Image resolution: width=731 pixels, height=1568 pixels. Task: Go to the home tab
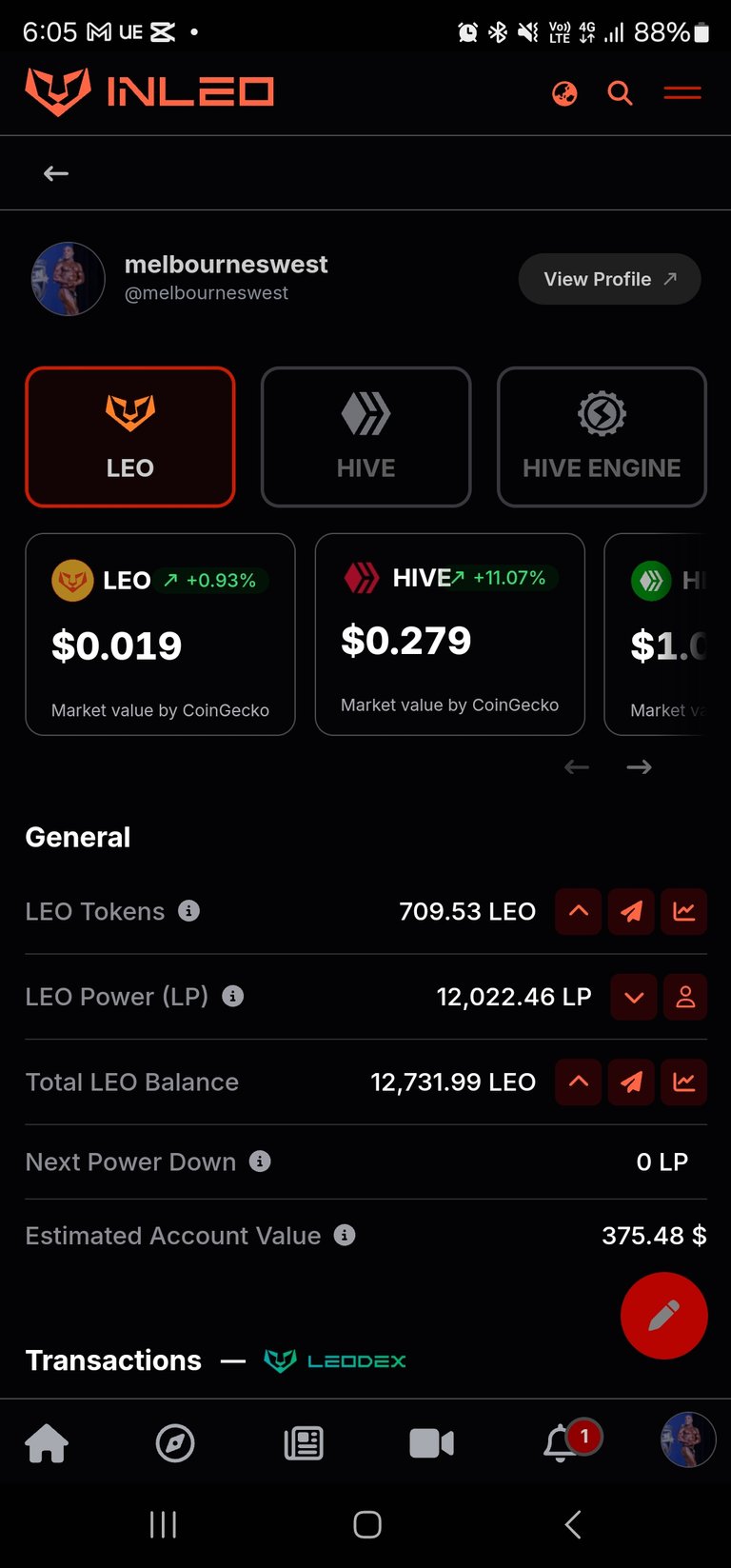coord(47,1443)
